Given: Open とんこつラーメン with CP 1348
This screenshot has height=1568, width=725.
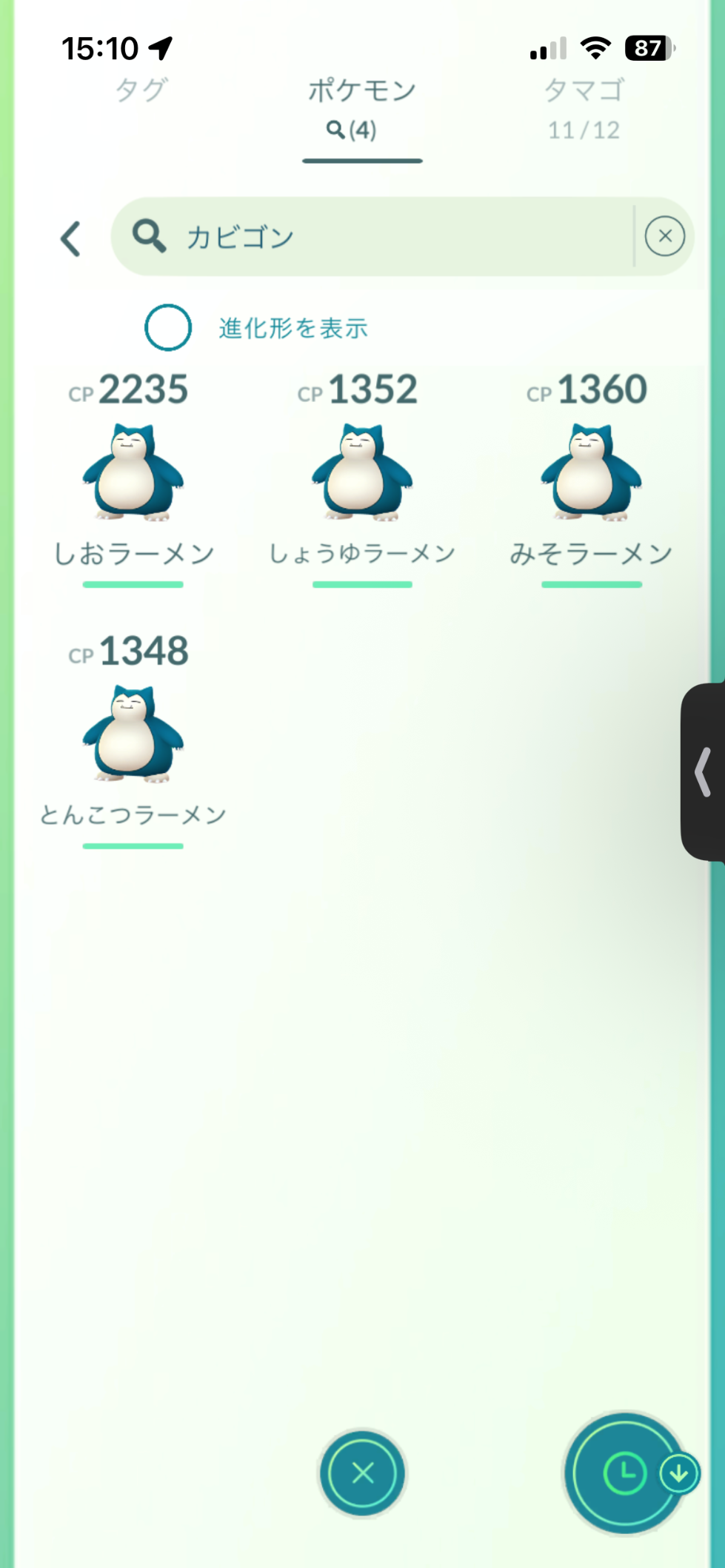Looking at the screenshot, I should 133,734.
